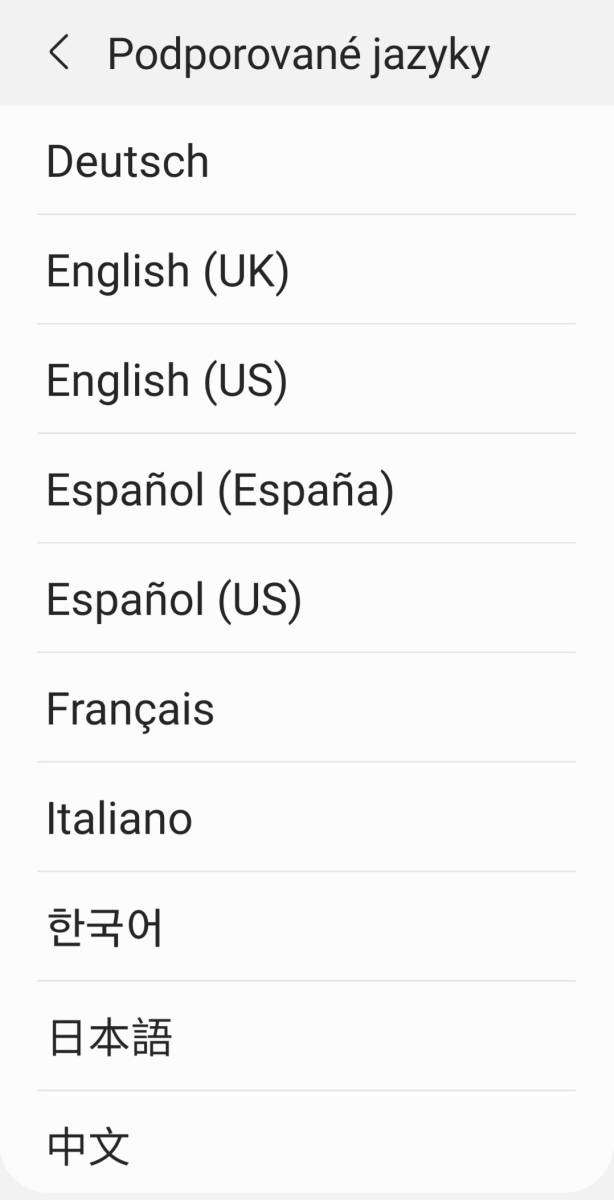The height and width of the screenshot is (1200, 614).
Task: Select Italiano language
Action: pos(307,817)
